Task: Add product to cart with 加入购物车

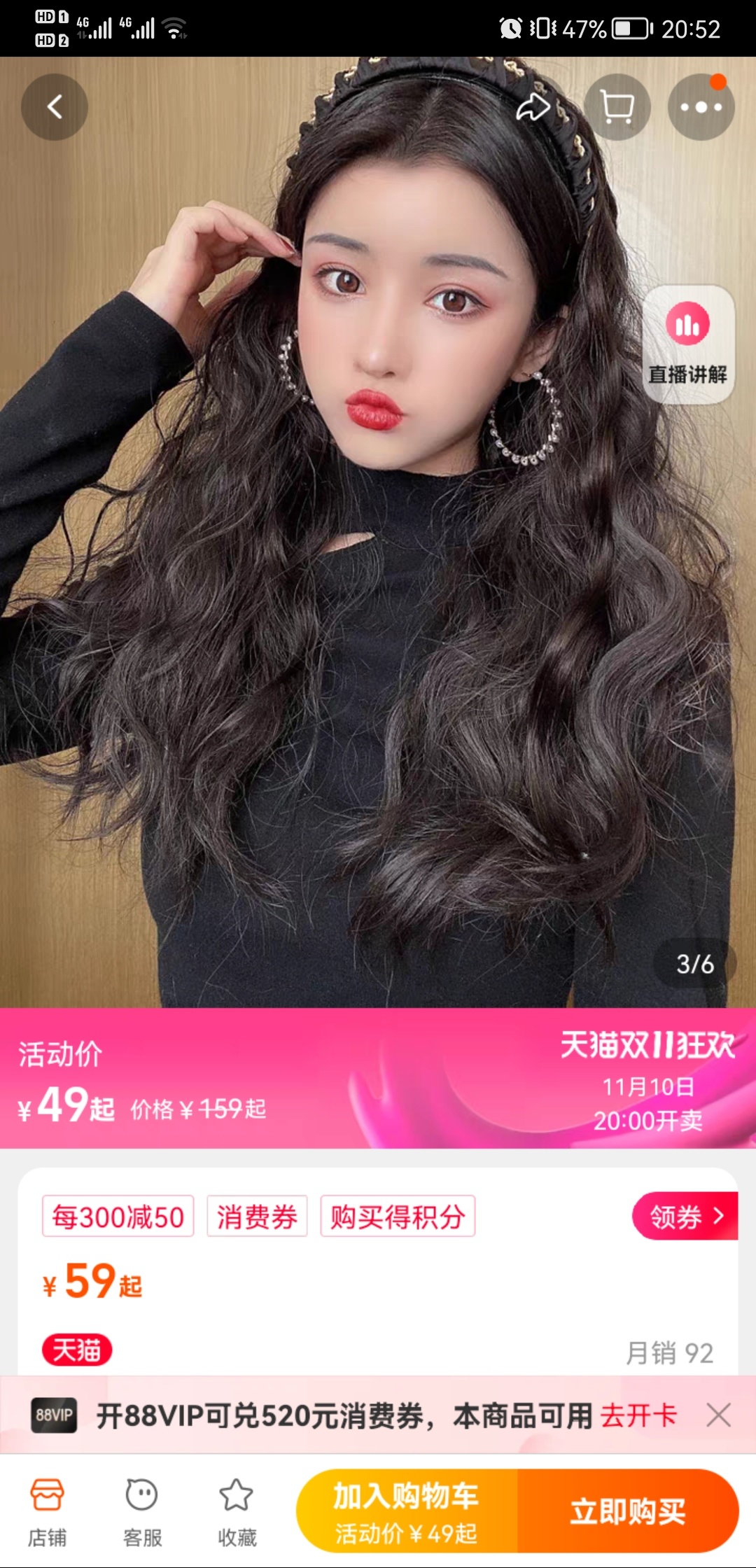Action: pos(407,1511)
